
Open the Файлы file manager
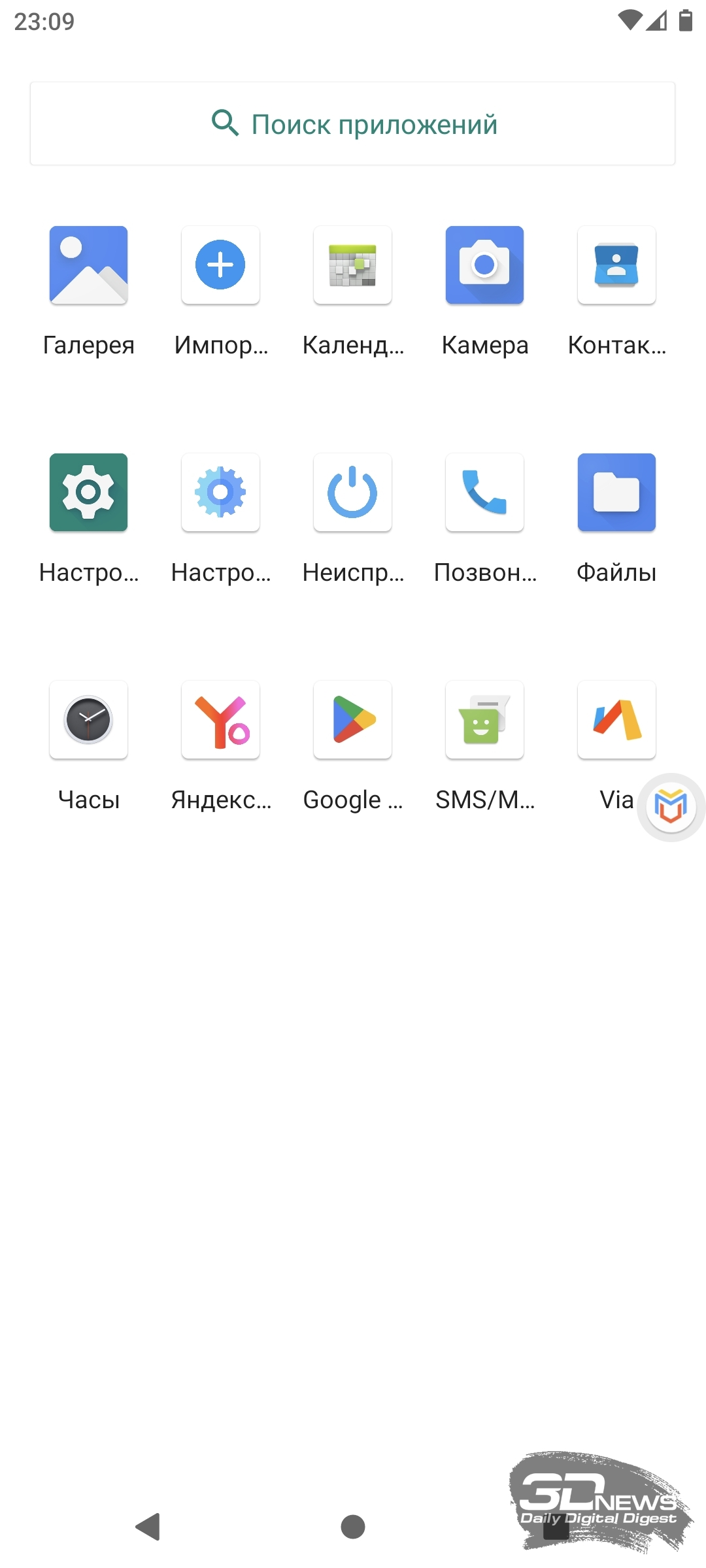pyautogui.click(x=616, y=493)
